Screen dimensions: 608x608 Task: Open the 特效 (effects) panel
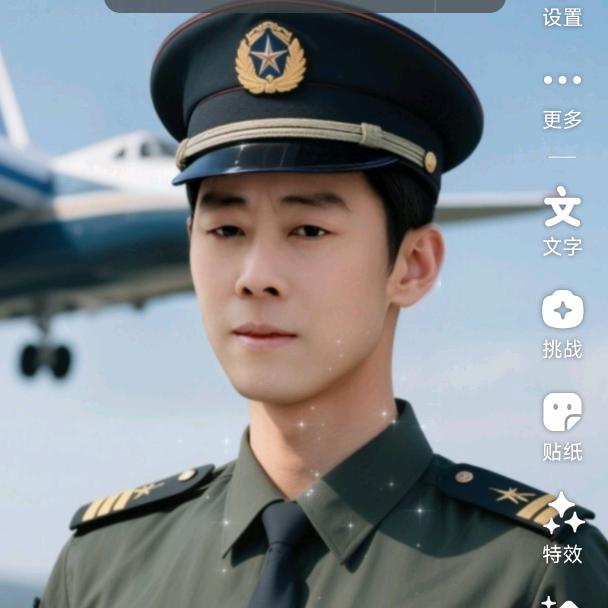563,528
